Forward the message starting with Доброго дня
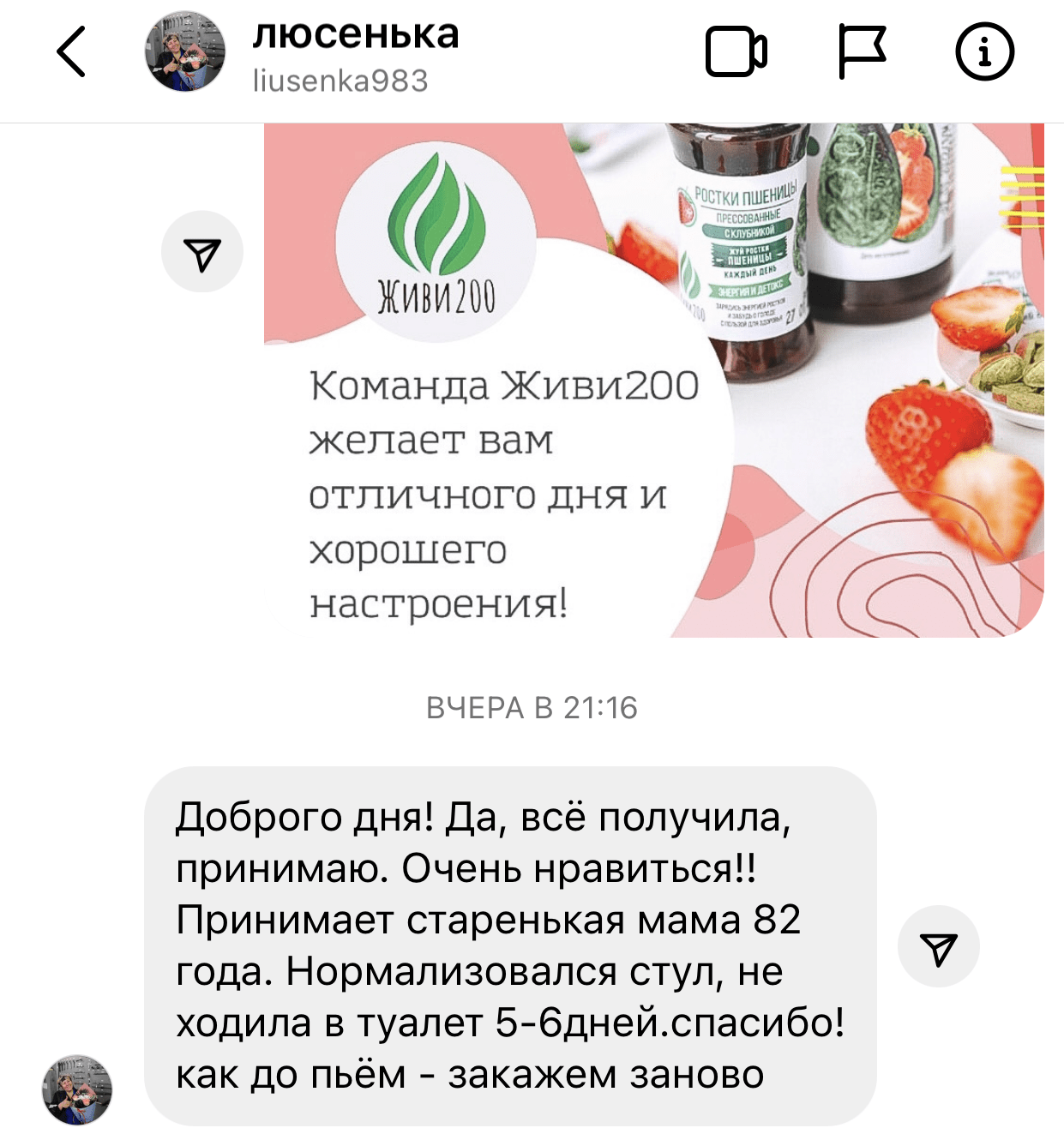The width and height of the screenshot is (1064, 1146). point(938,947)
